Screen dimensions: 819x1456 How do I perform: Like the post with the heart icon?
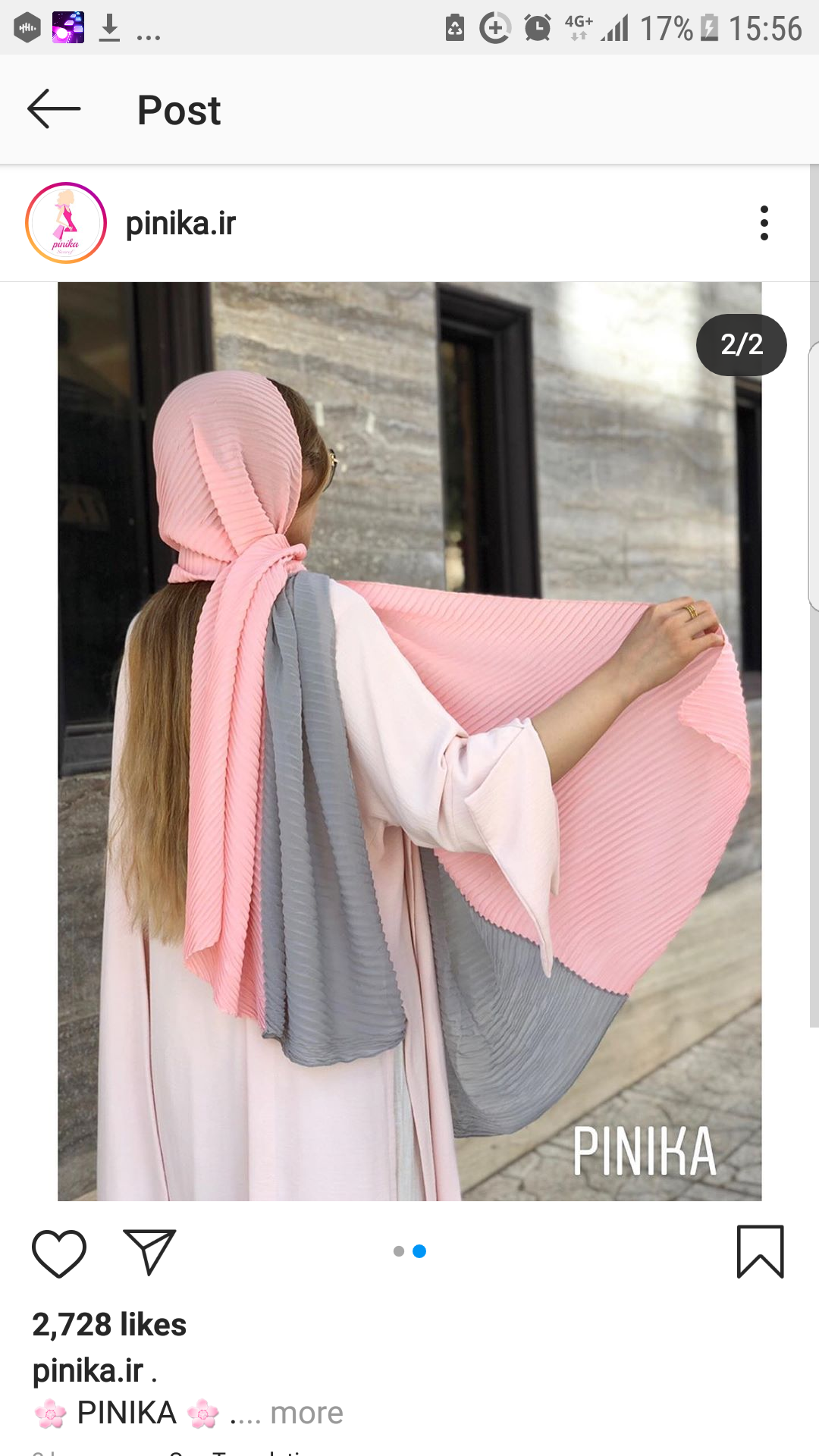pos(58,1253)
